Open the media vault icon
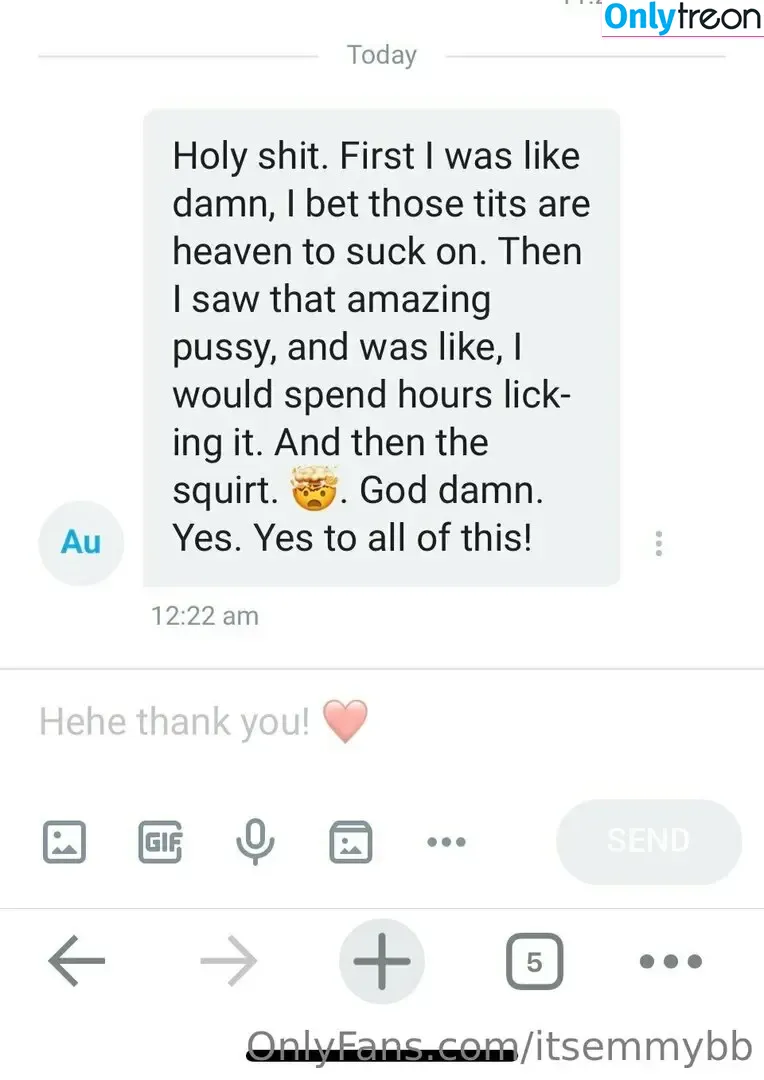The height and width of the screenshot is (1080, 764). [351, 842]
